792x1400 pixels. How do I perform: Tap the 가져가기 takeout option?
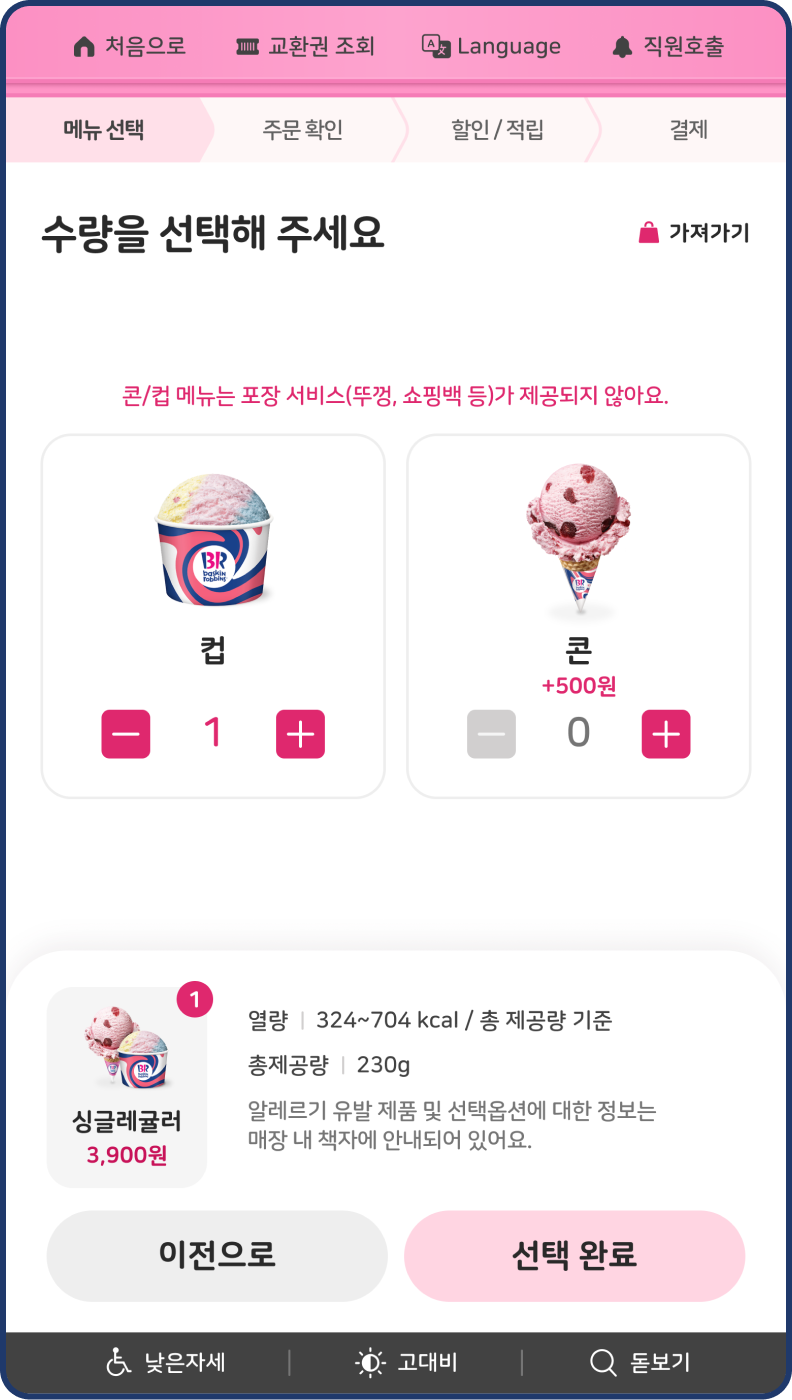(694, 233)
